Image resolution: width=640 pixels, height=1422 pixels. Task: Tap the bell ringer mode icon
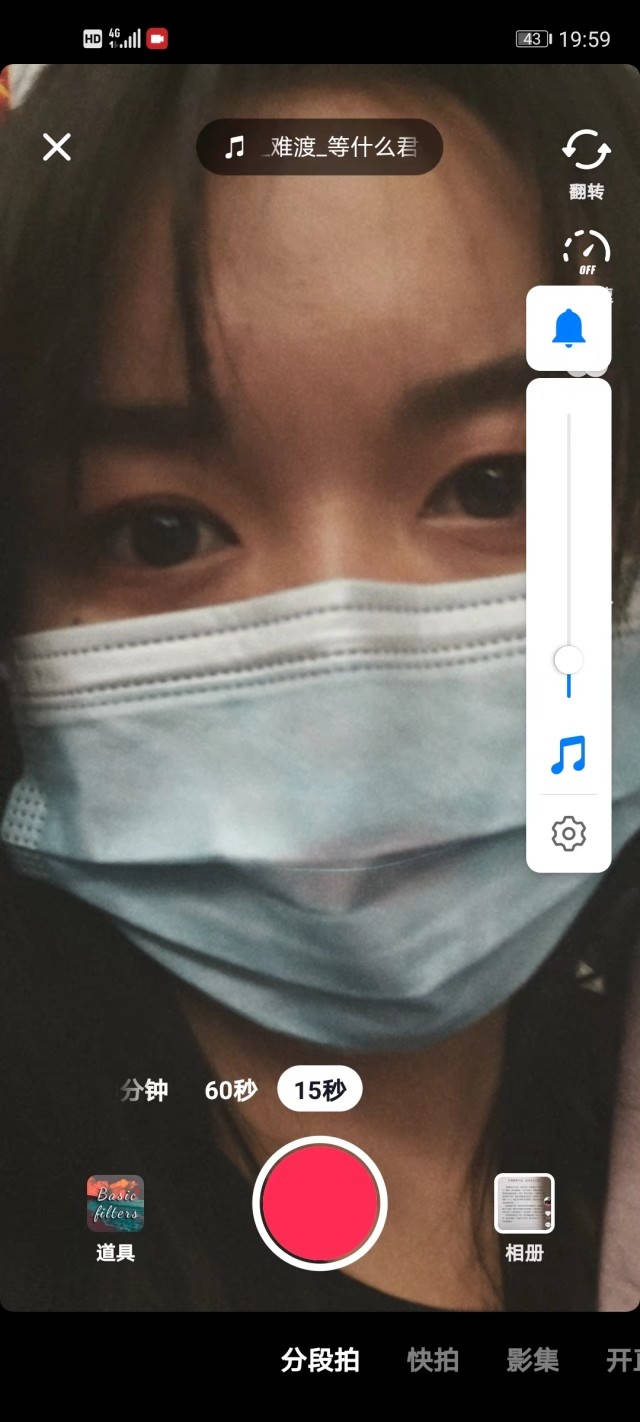click(569, 328)
